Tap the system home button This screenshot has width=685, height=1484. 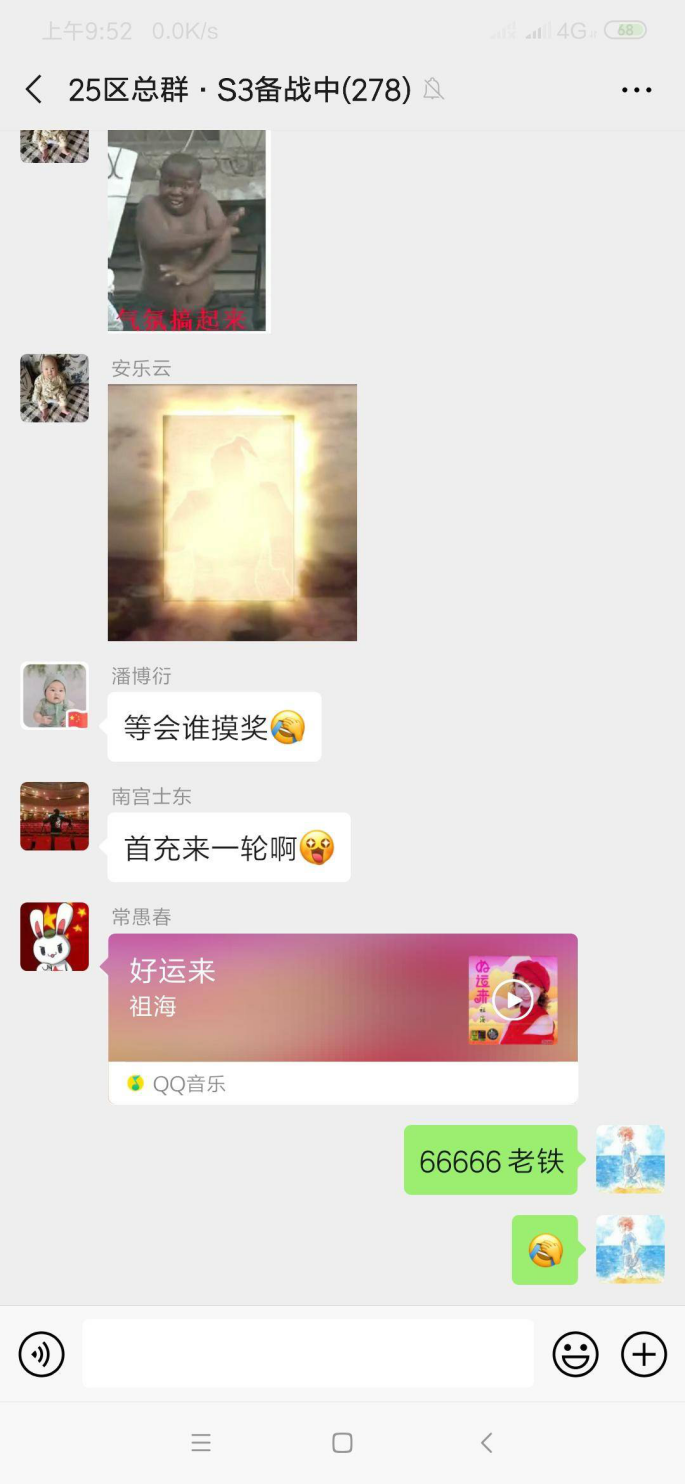[x=342, y=1442]
